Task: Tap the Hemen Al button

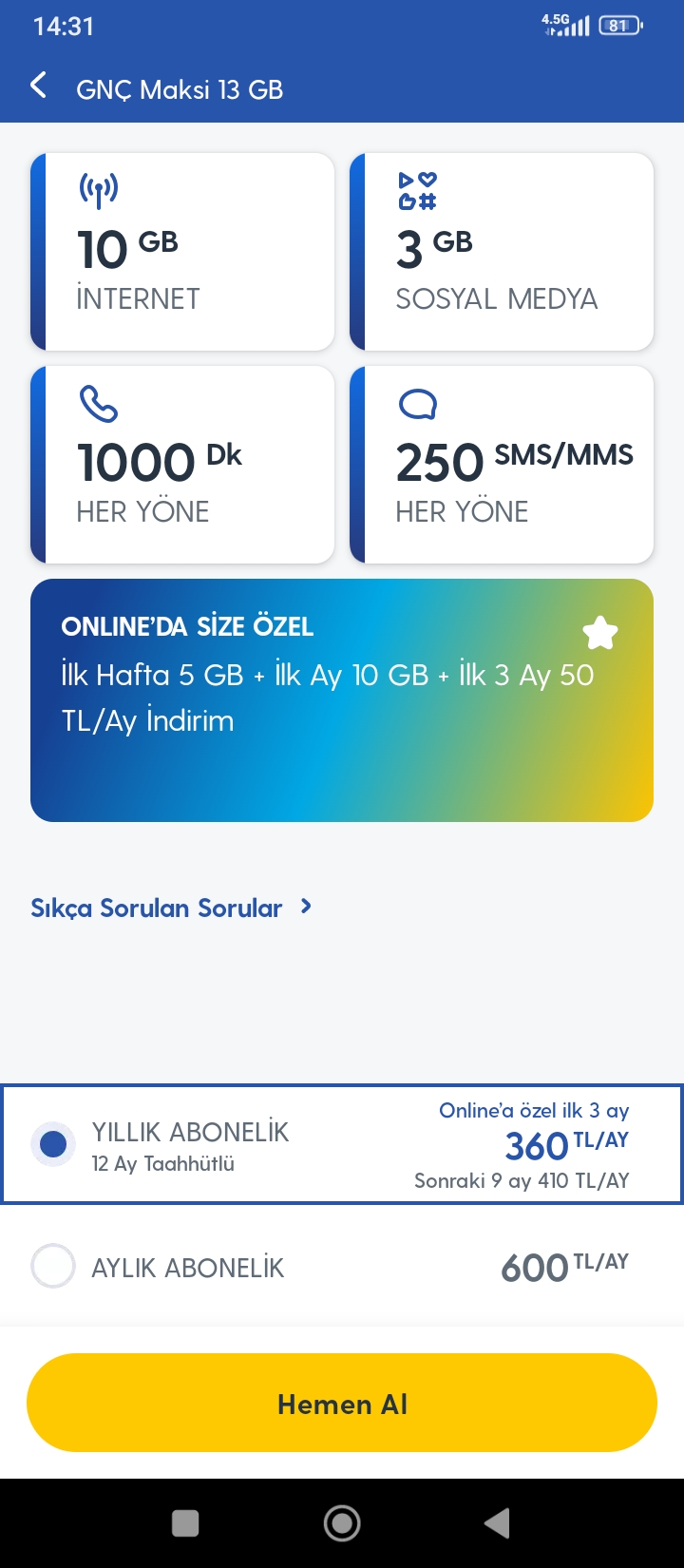Action: click(x=342, y=1404)
